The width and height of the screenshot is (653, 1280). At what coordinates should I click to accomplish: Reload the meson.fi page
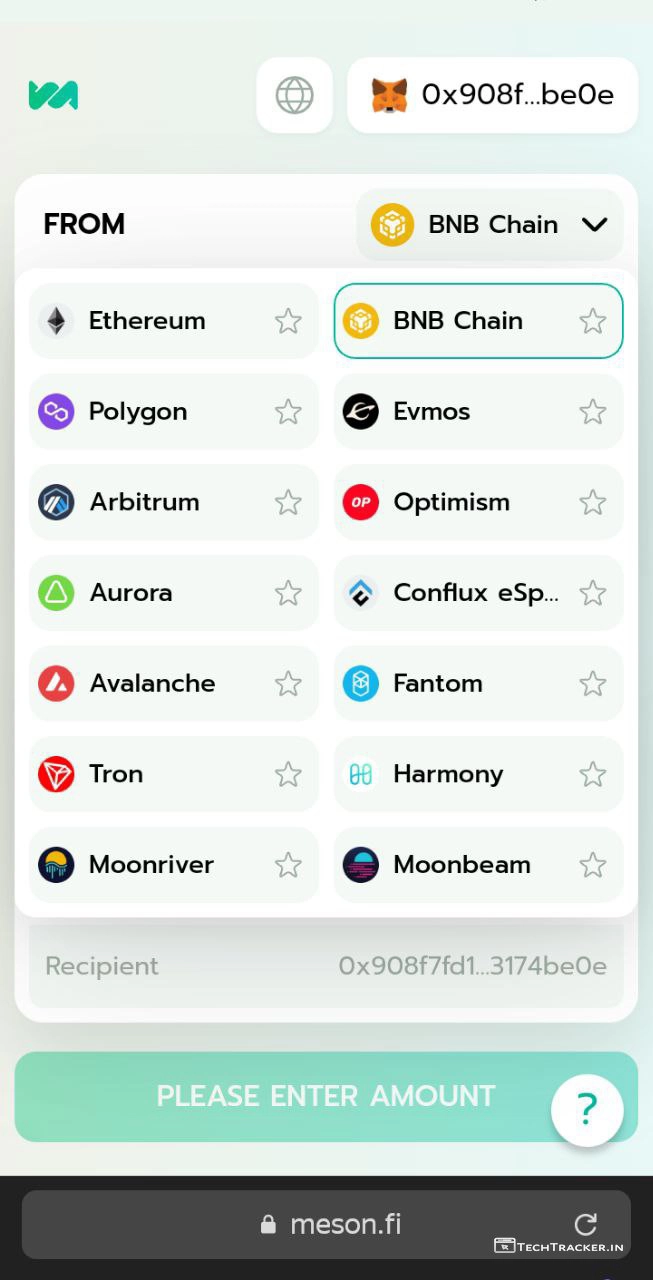tap(586, 1224)
